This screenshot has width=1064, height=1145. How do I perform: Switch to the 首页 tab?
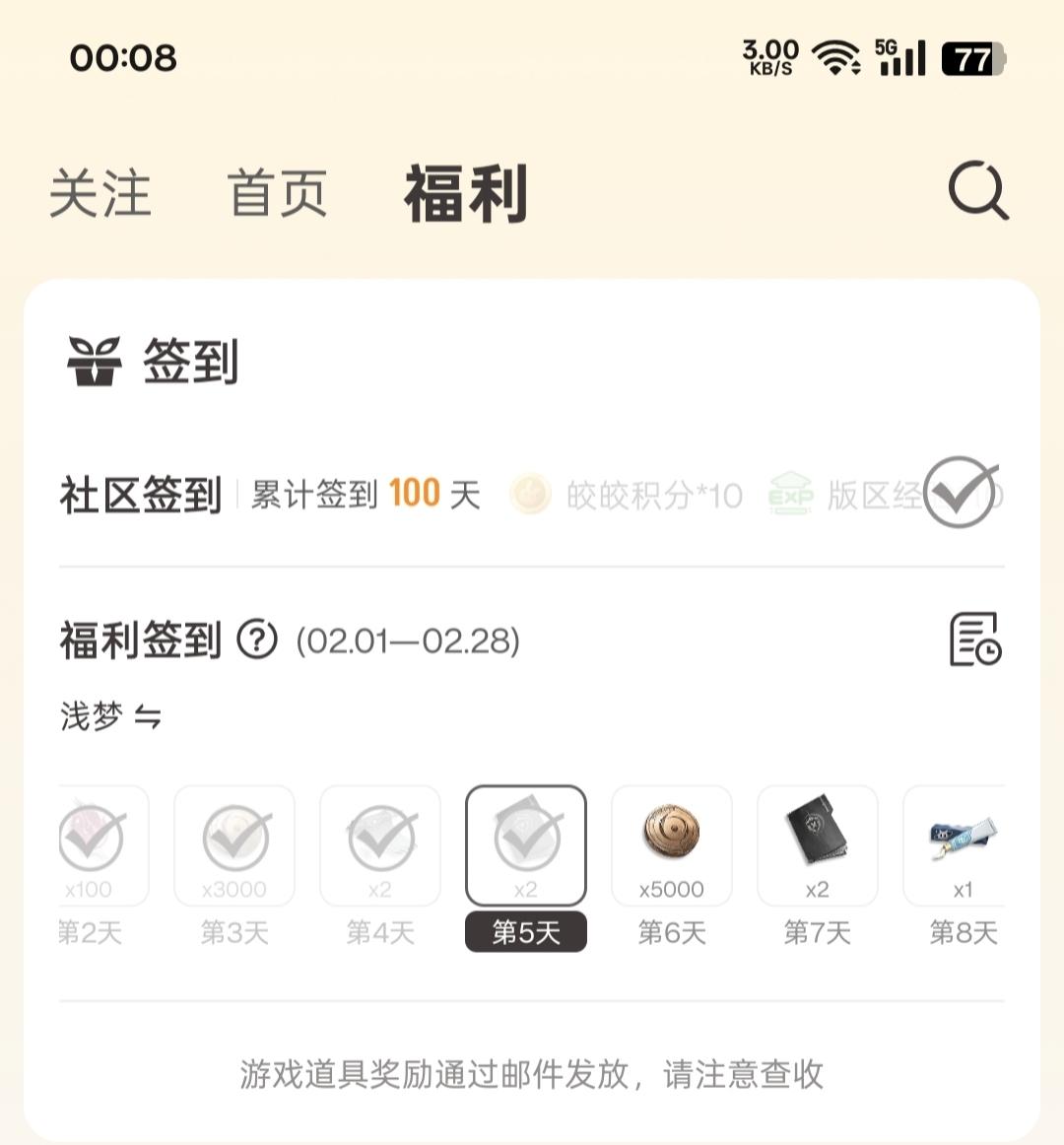pos(277,193)
